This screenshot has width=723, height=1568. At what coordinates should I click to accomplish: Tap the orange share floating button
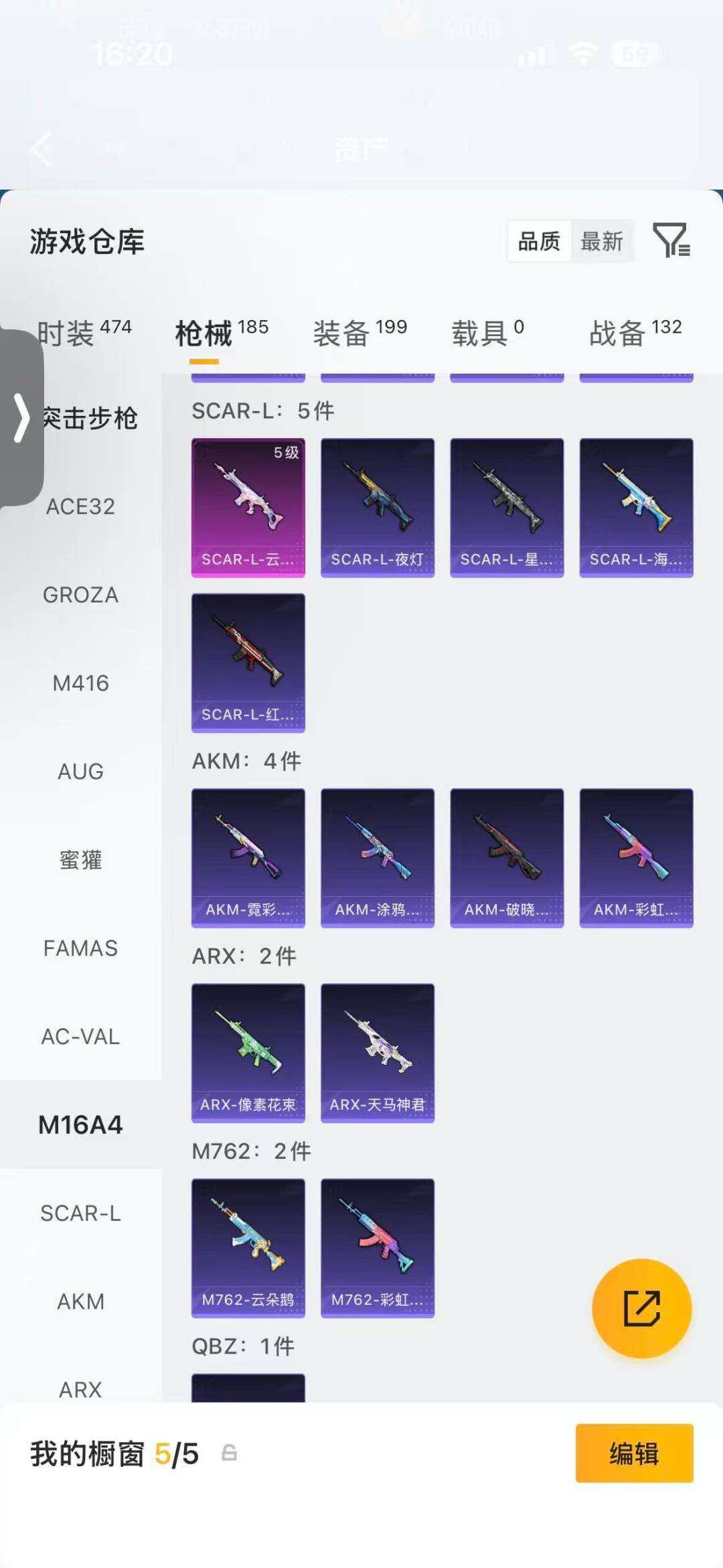[x=642, y=1308]
